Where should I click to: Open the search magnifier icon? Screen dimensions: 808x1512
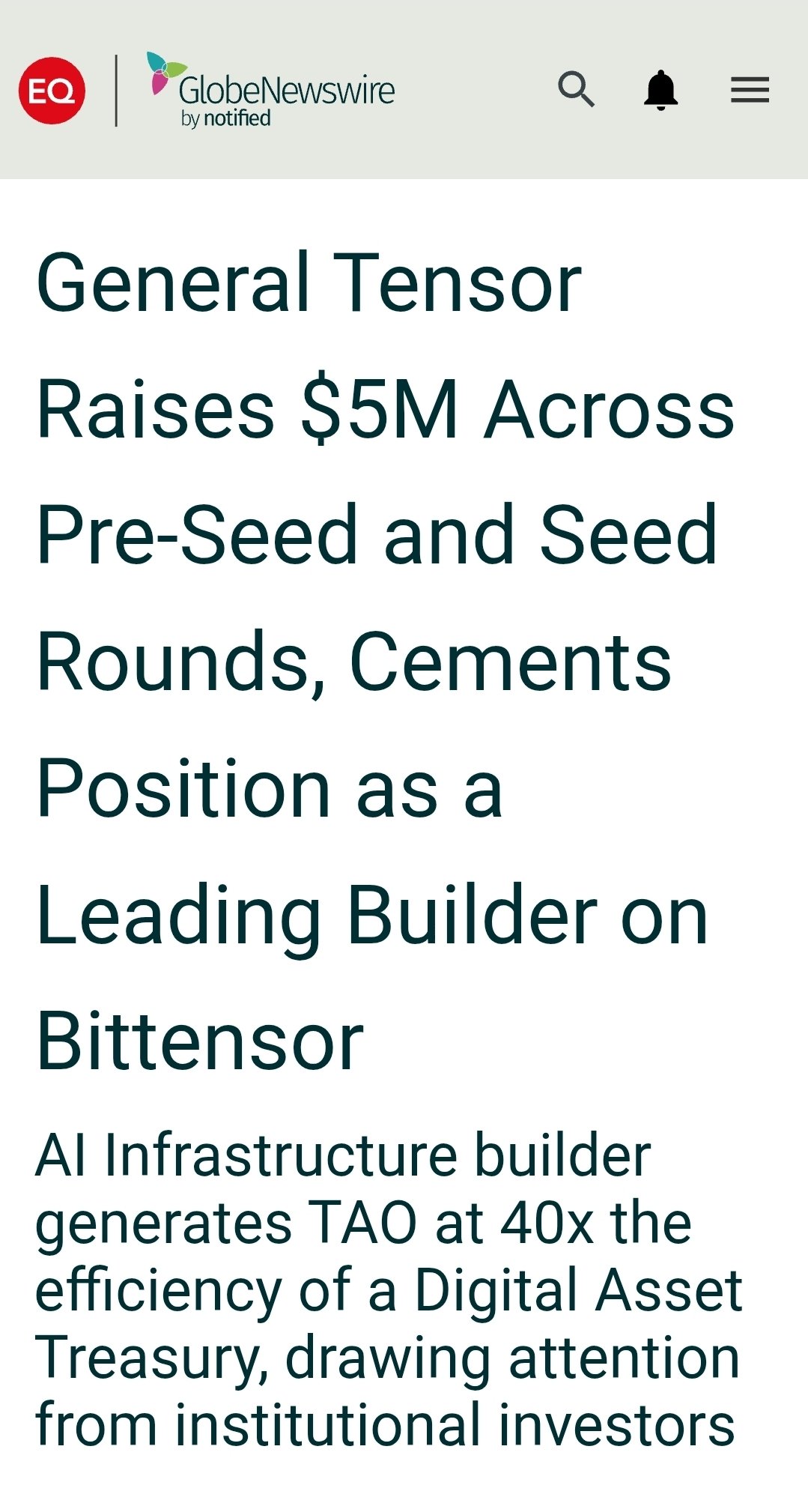[576, 90]
